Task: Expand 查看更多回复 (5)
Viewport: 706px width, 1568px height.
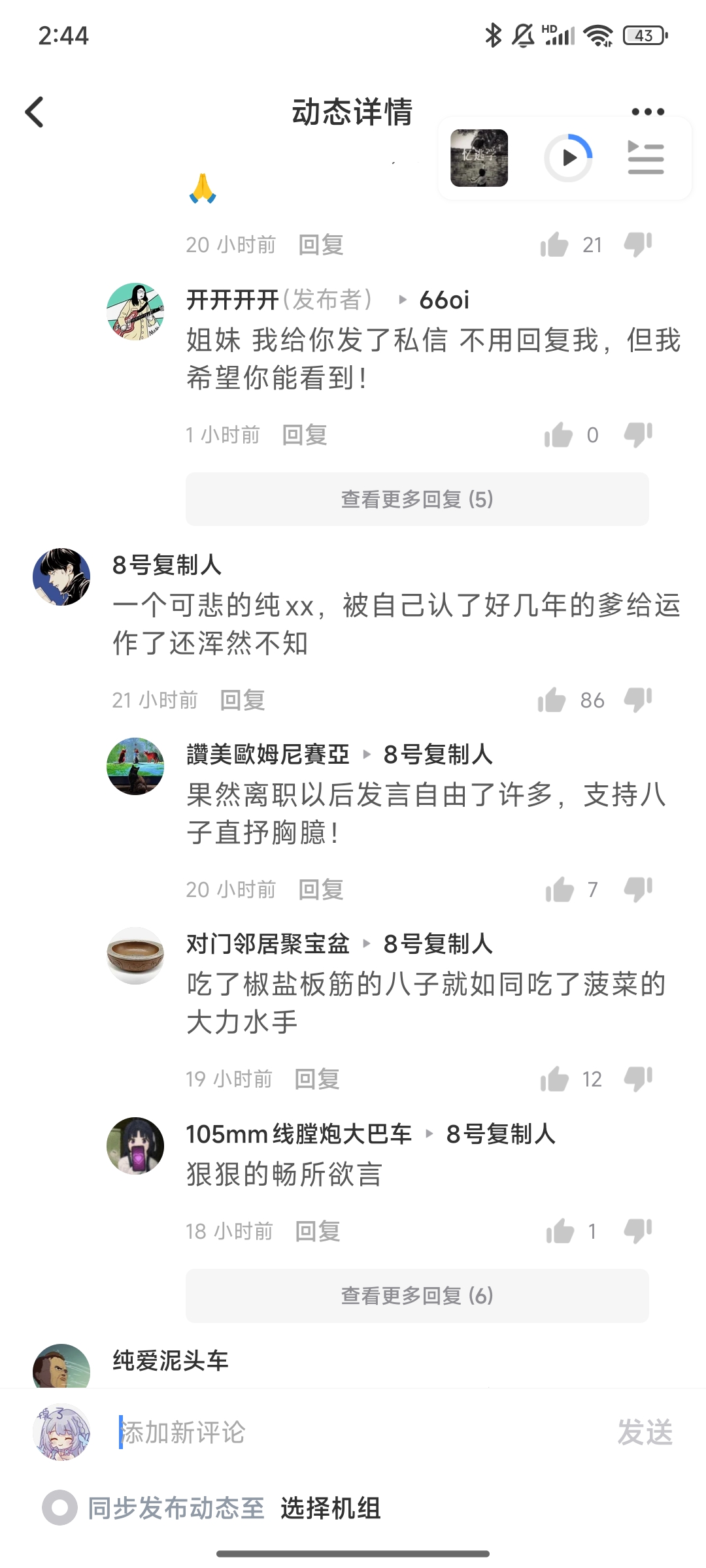Action: (417, 499)
